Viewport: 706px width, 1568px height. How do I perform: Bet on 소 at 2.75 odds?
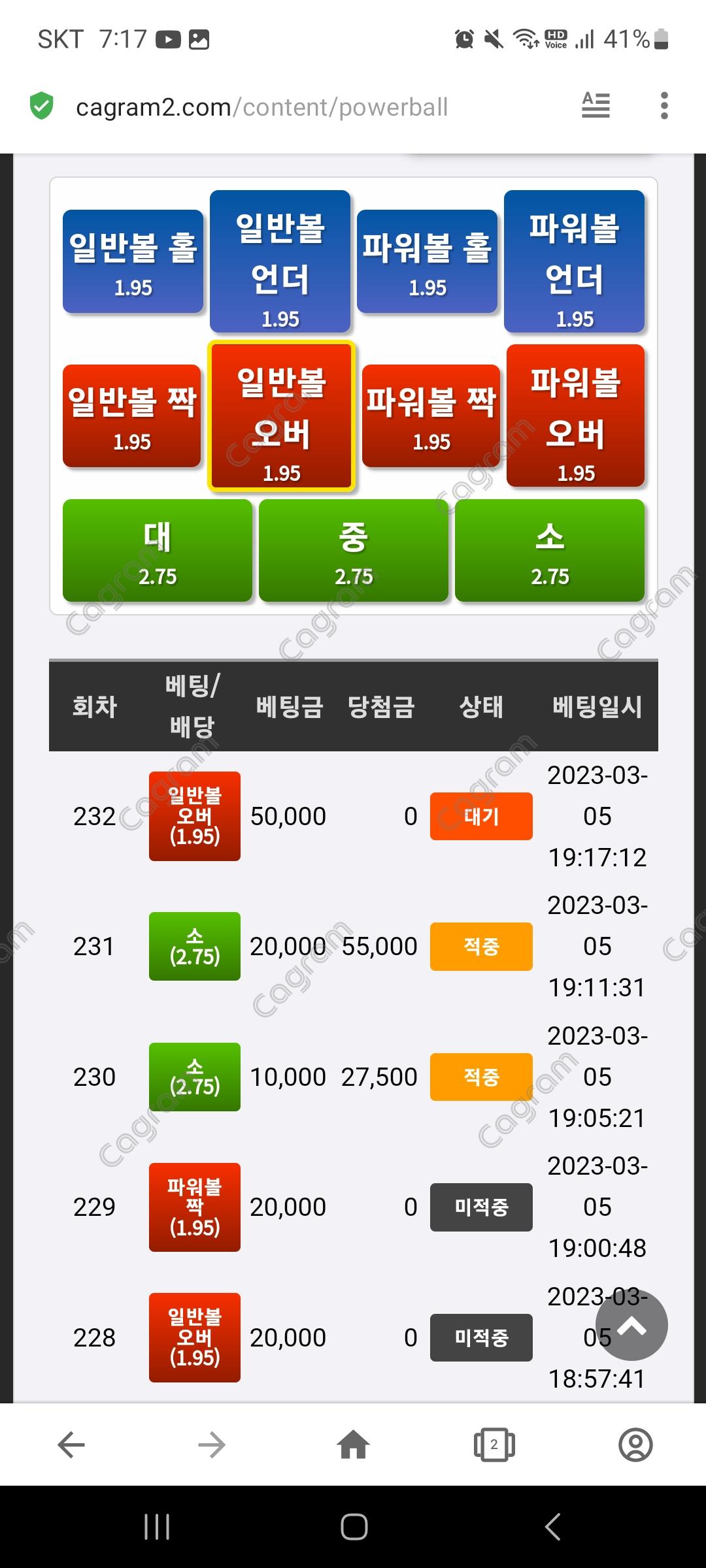click(x=549, y=550)
